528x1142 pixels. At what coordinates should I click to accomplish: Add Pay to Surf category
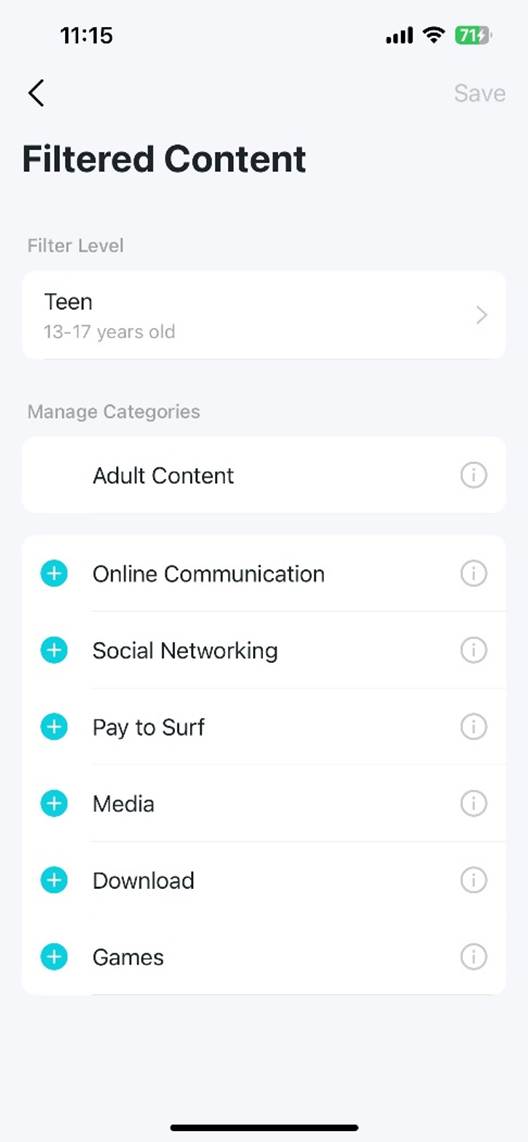pyautogui.click(x=54, y=727)
